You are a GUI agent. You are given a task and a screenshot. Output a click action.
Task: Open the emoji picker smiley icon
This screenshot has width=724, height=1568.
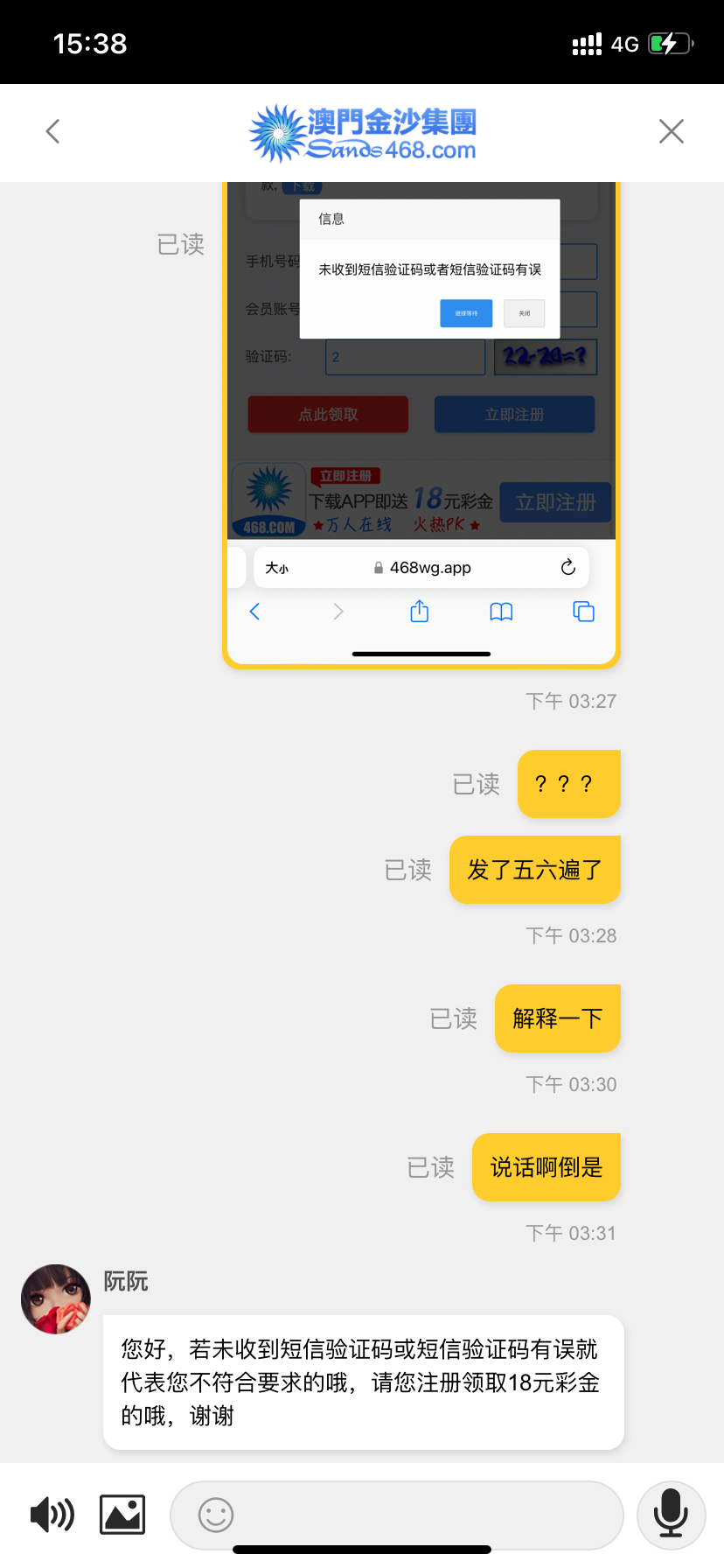tap(215, 1515)
